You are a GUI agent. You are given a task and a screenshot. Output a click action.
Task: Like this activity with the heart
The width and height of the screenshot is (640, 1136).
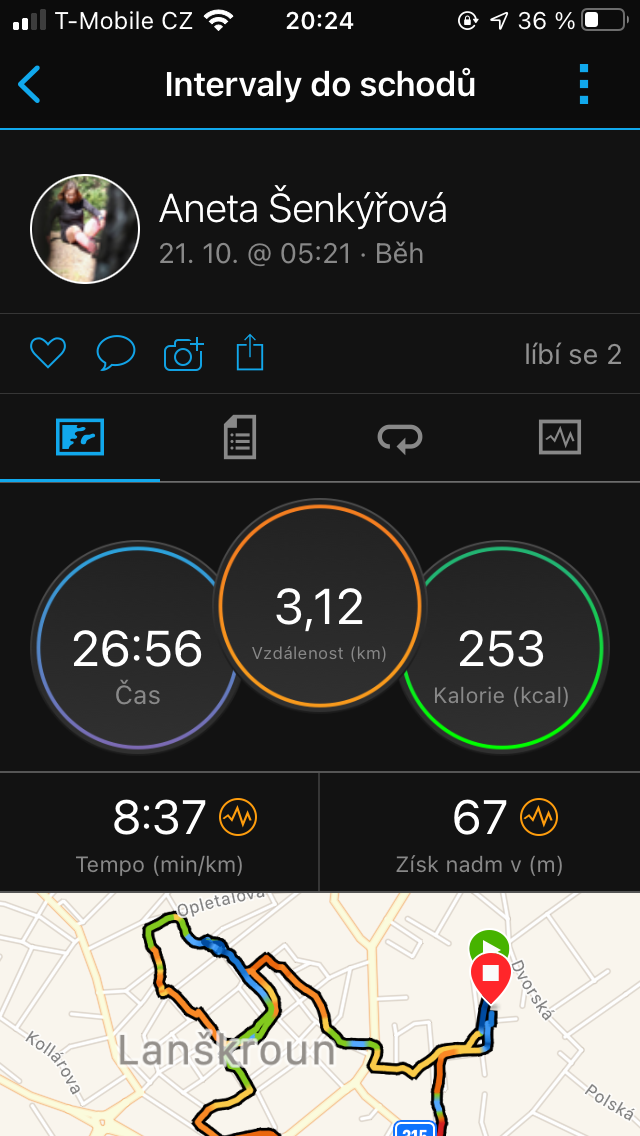(x=48, y=354)
